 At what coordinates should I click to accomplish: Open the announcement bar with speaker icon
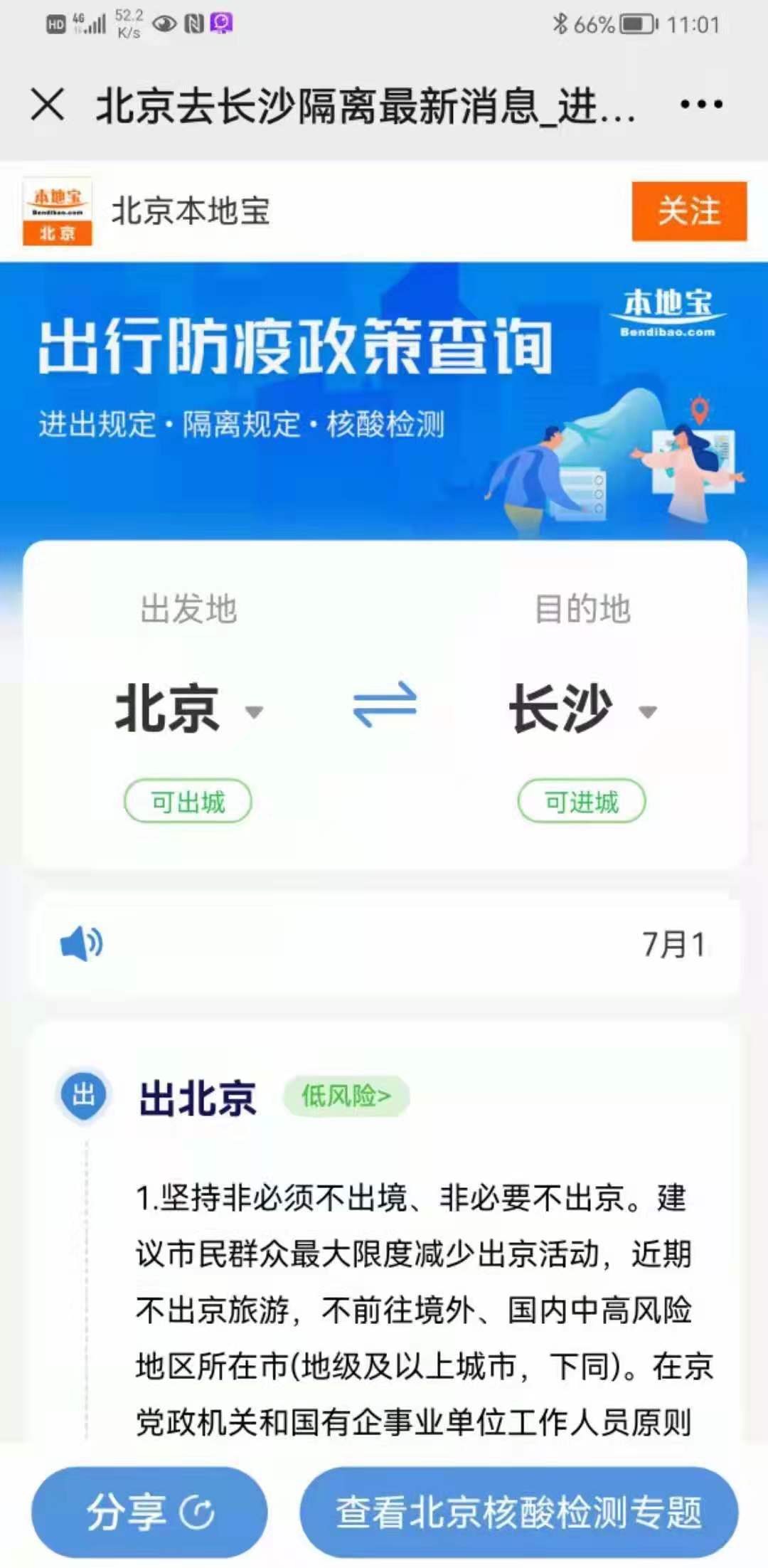click(x=384, y=944)
